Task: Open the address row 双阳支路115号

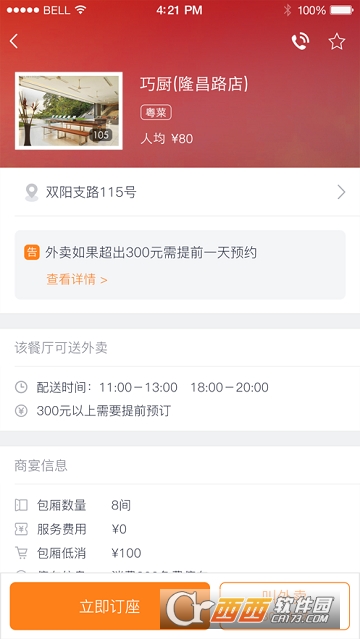Action: 180,192
